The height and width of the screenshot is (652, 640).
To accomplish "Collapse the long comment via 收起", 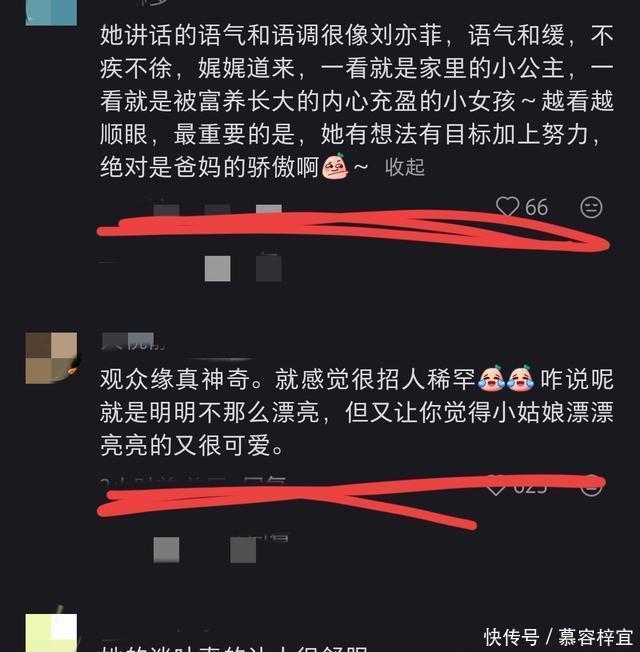I will coord(404,168).
